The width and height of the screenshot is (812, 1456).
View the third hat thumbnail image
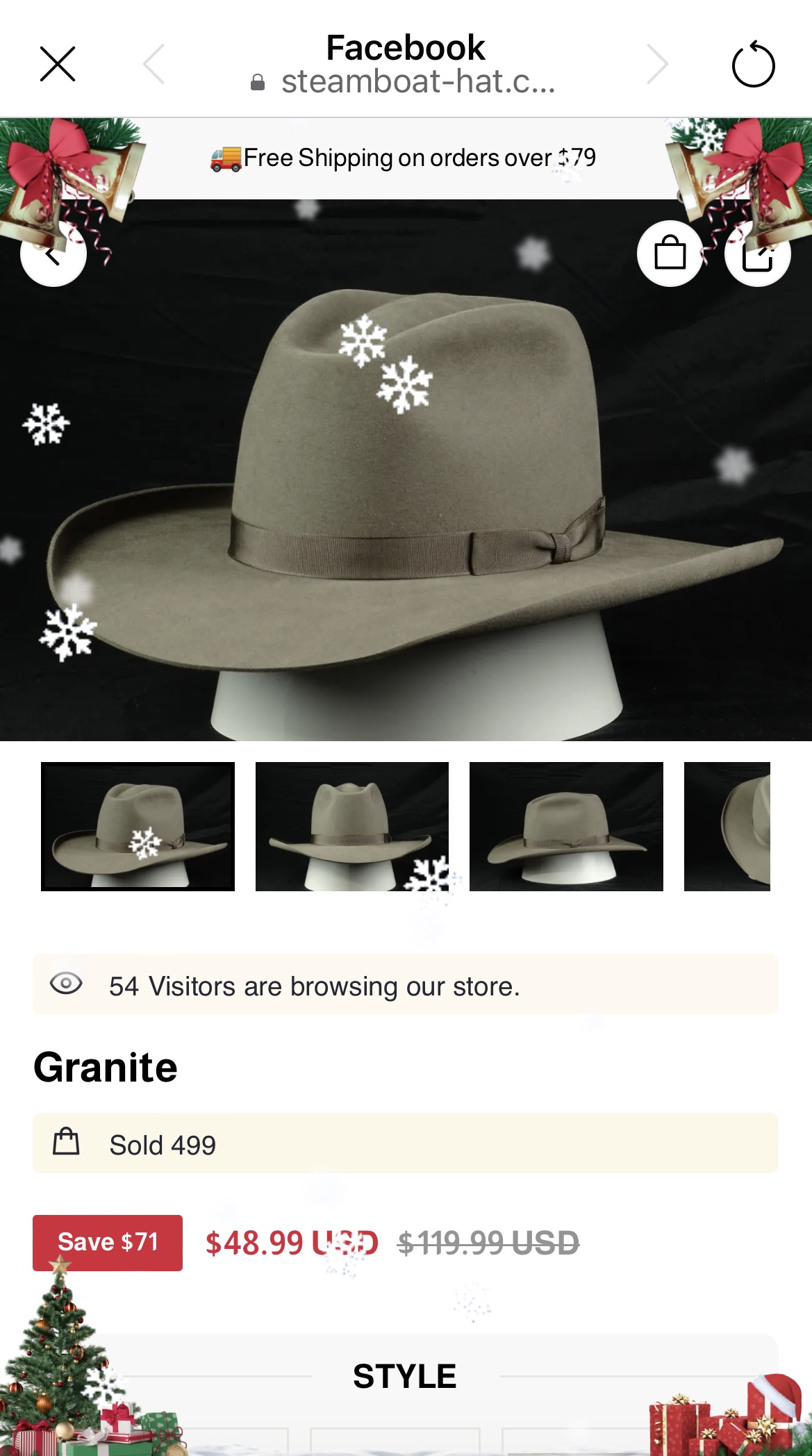566,826
